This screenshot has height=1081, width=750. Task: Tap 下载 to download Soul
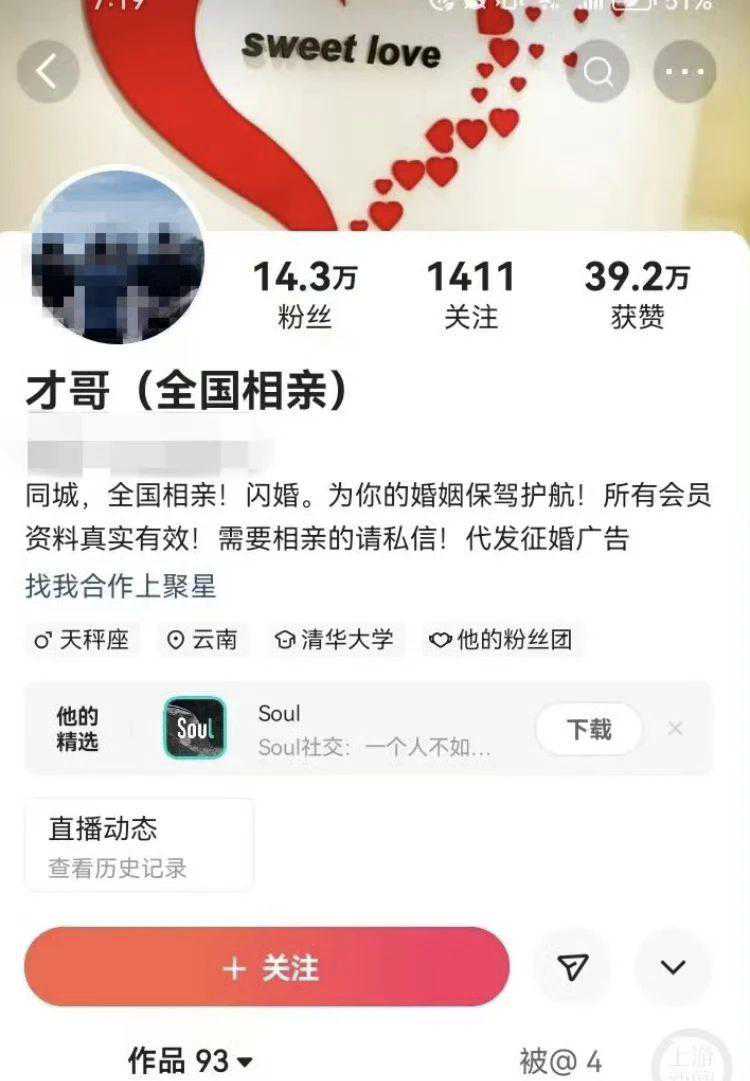[x=588, y=729]
